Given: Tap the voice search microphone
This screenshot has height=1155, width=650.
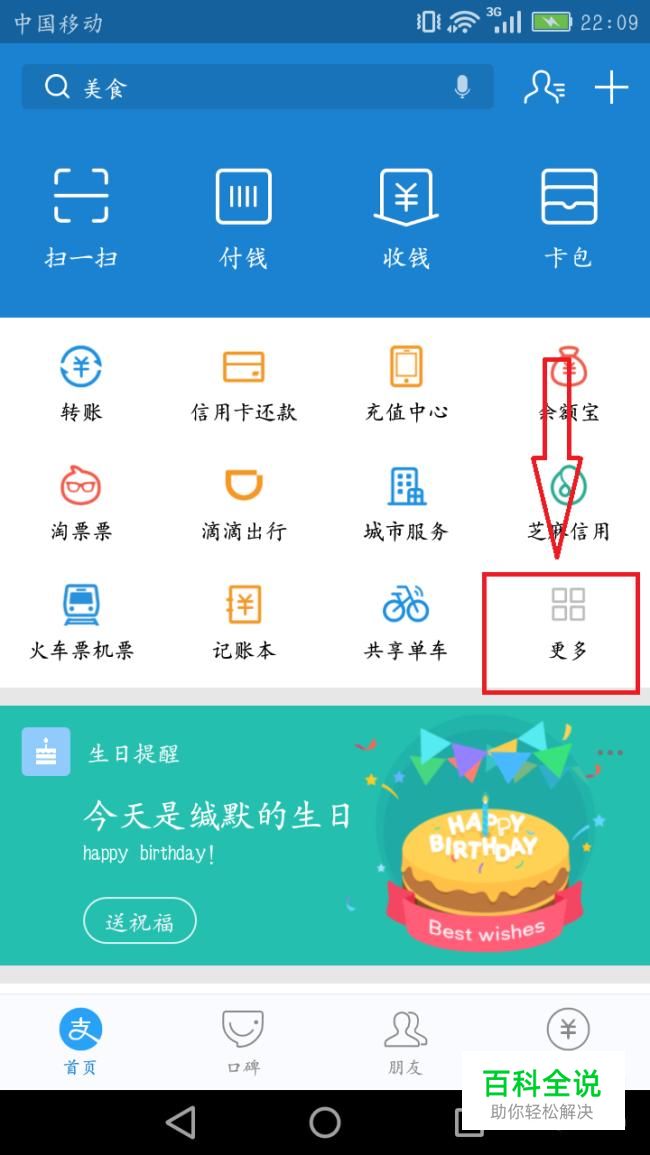Looking at the screenshot, I should coord(462,88).
